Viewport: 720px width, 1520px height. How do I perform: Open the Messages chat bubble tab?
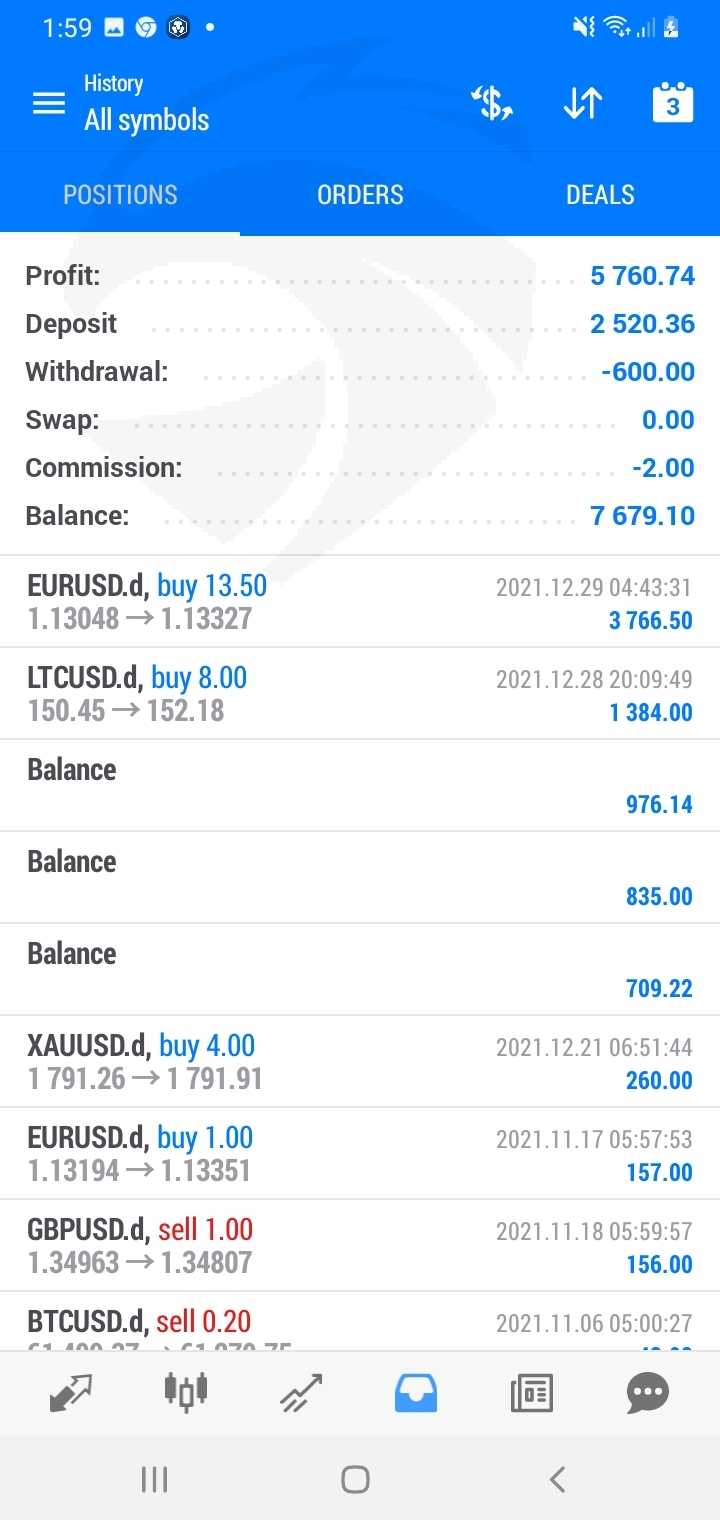tap(647, 1392)
